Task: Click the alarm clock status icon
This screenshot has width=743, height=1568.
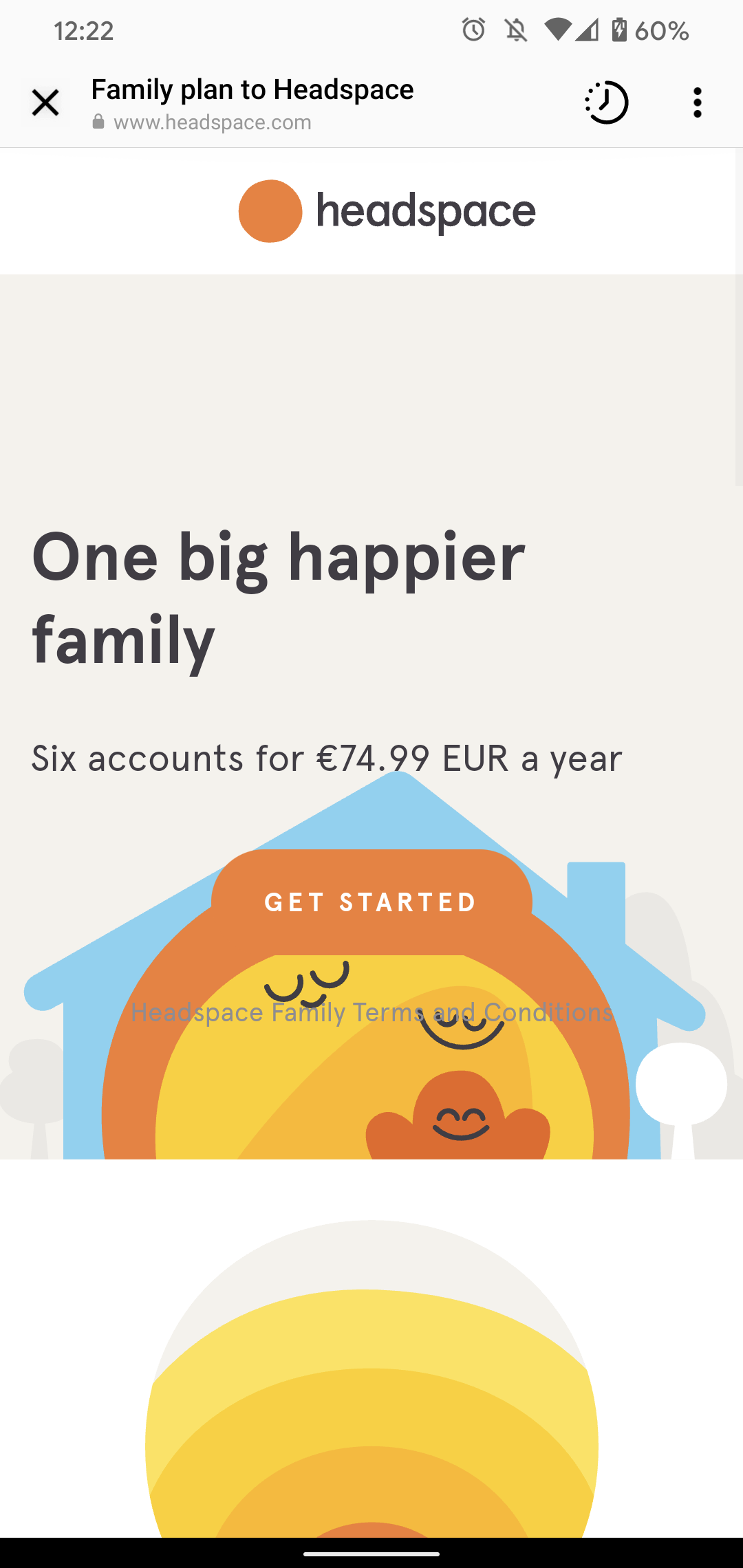Action: 473,29
